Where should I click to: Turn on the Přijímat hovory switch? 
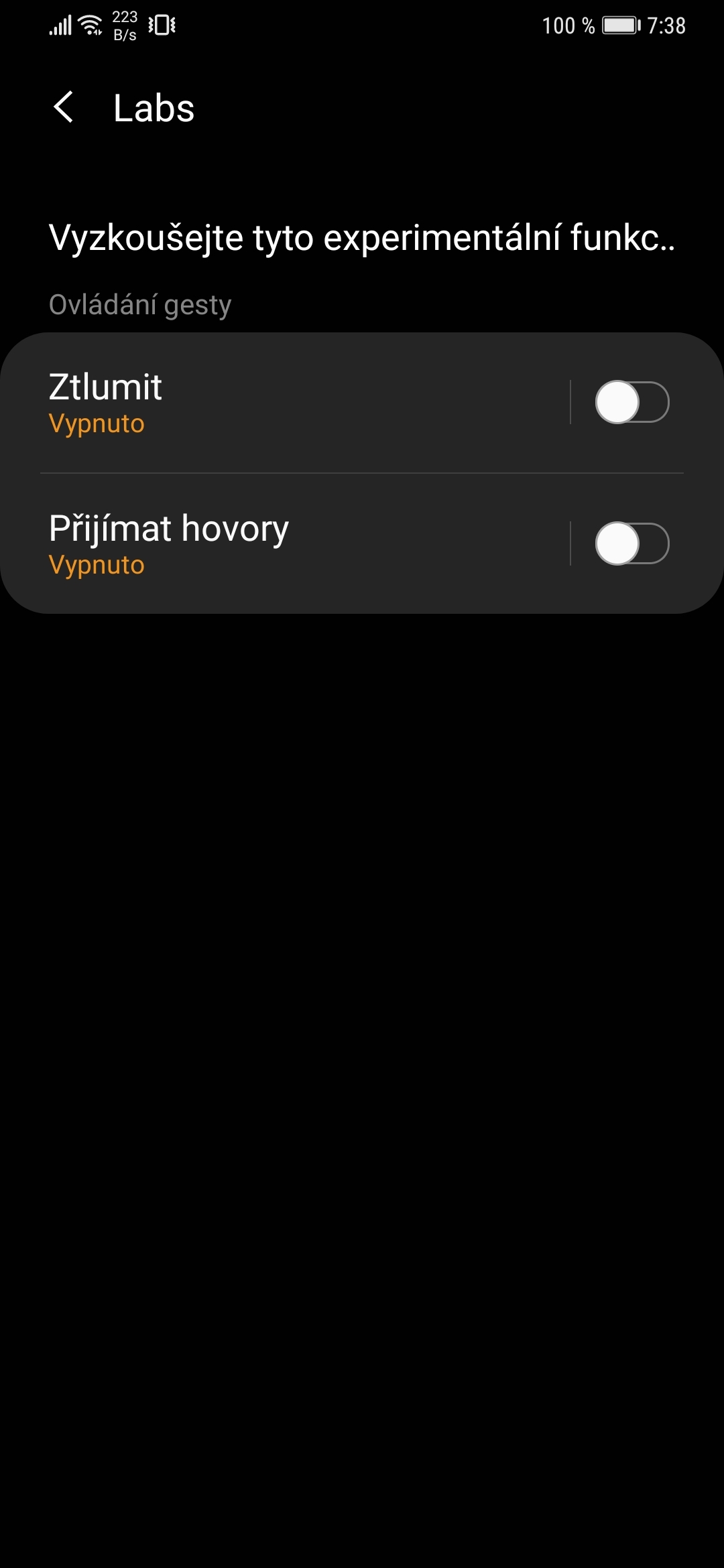[x=631, y=543]
